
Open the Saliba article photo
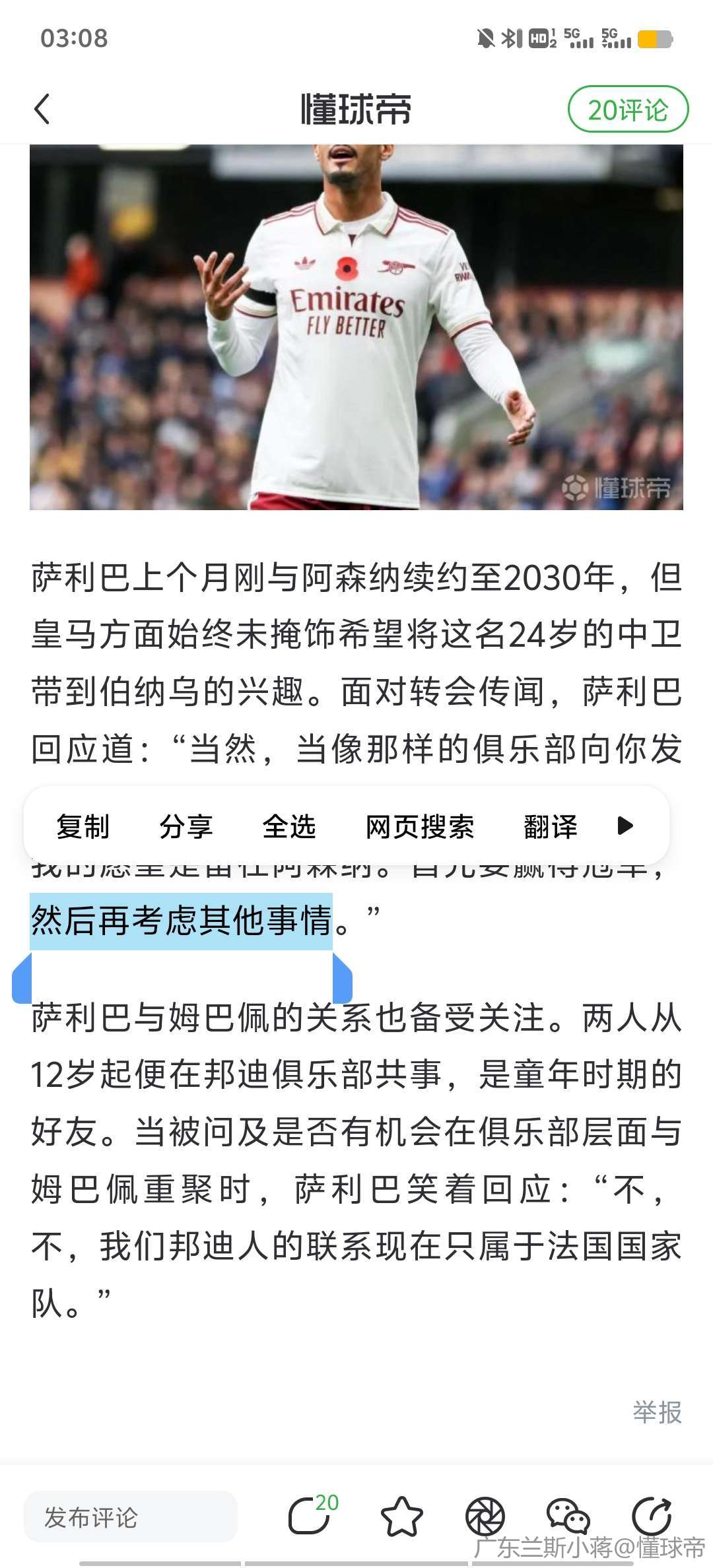(x=356, y=327)
